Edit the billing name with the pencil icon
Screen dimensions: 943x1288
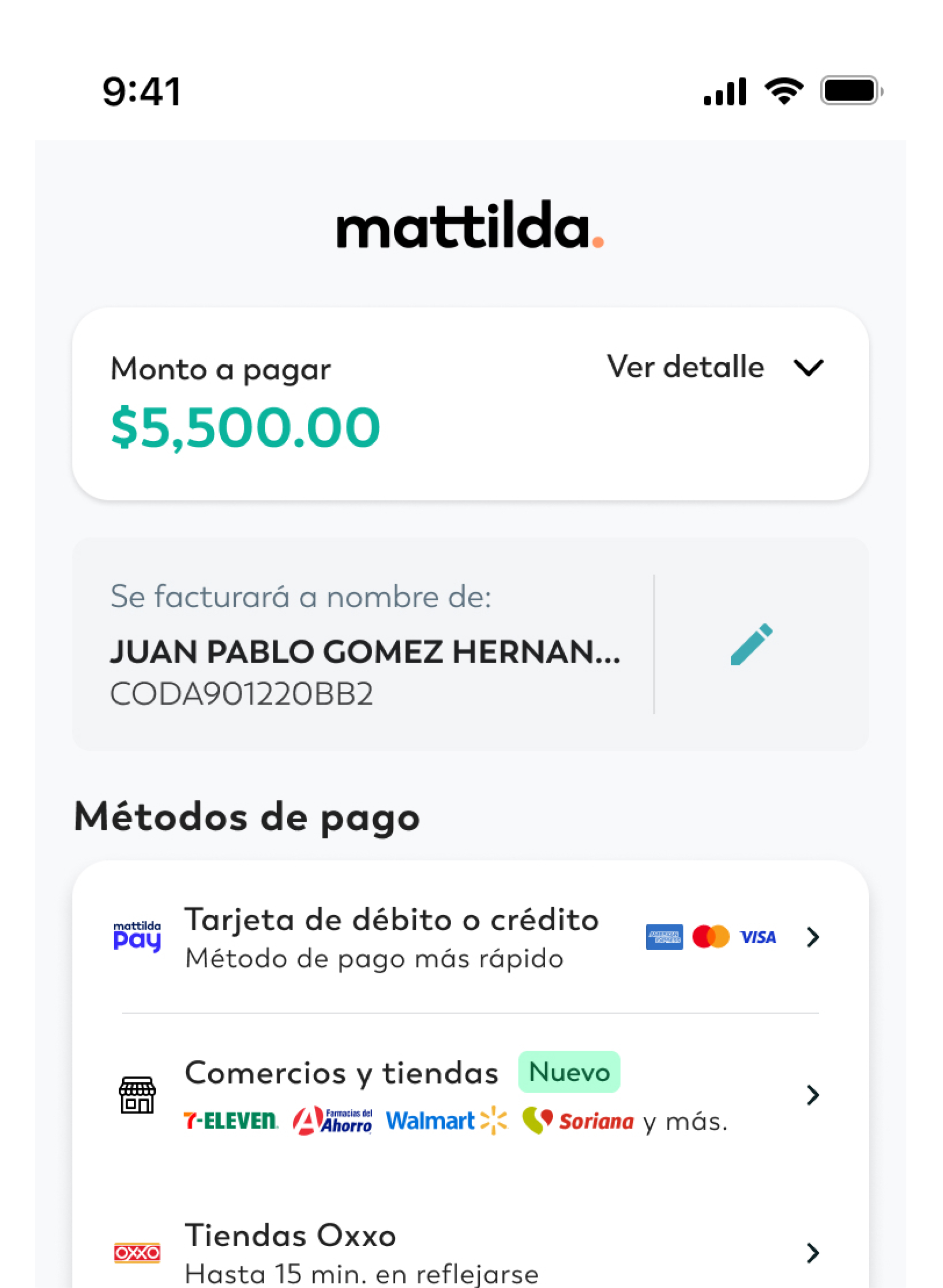pos(751,645)
